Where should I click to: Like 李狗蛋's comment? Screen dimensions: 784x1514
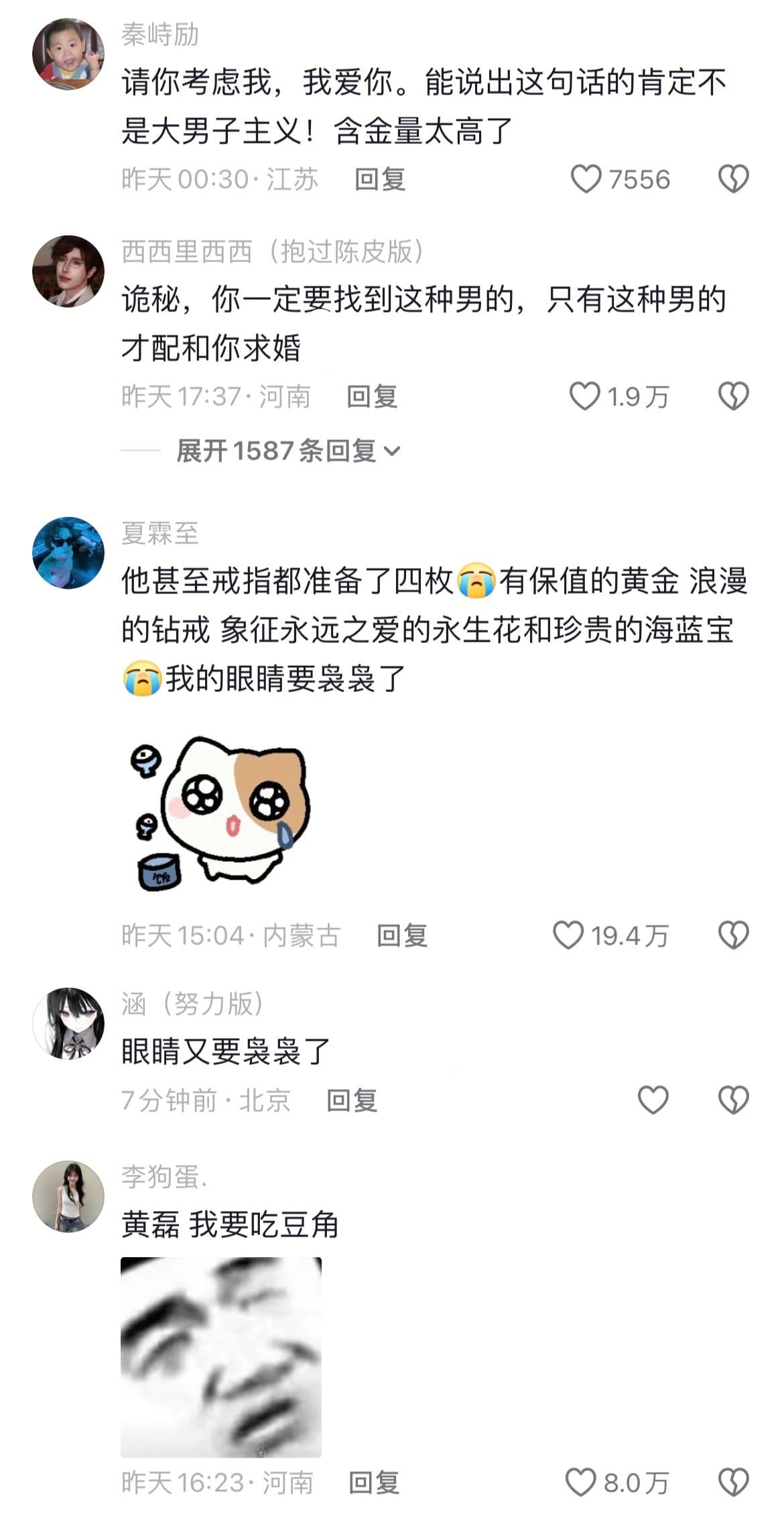[581, 1482]
